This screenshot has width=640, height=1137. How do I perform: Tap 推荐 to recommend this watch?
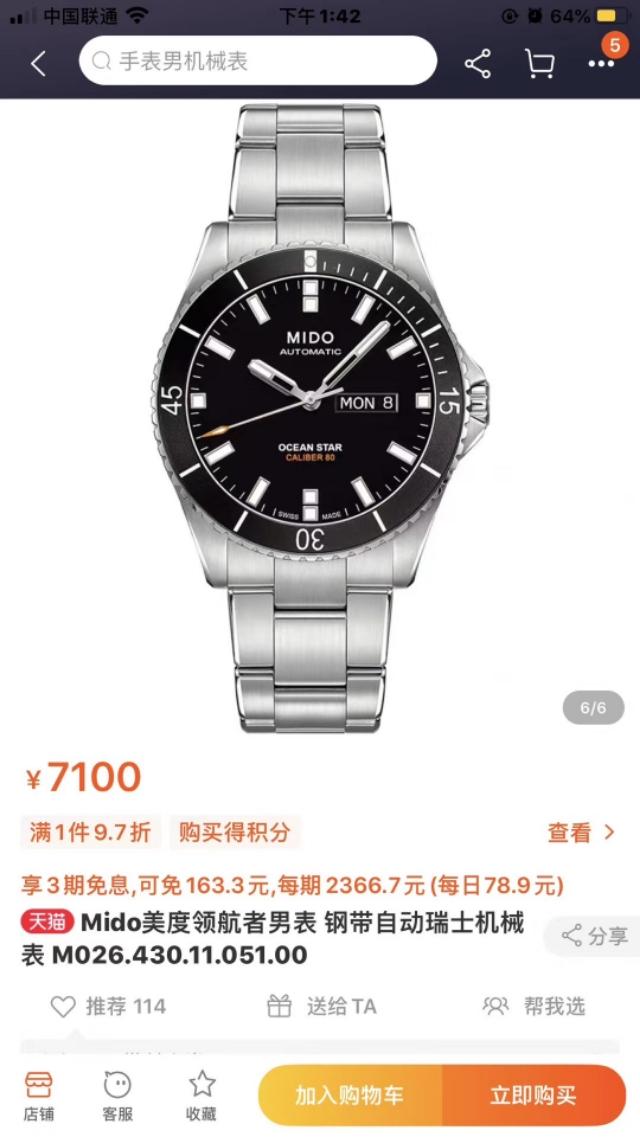[108, 1006]
